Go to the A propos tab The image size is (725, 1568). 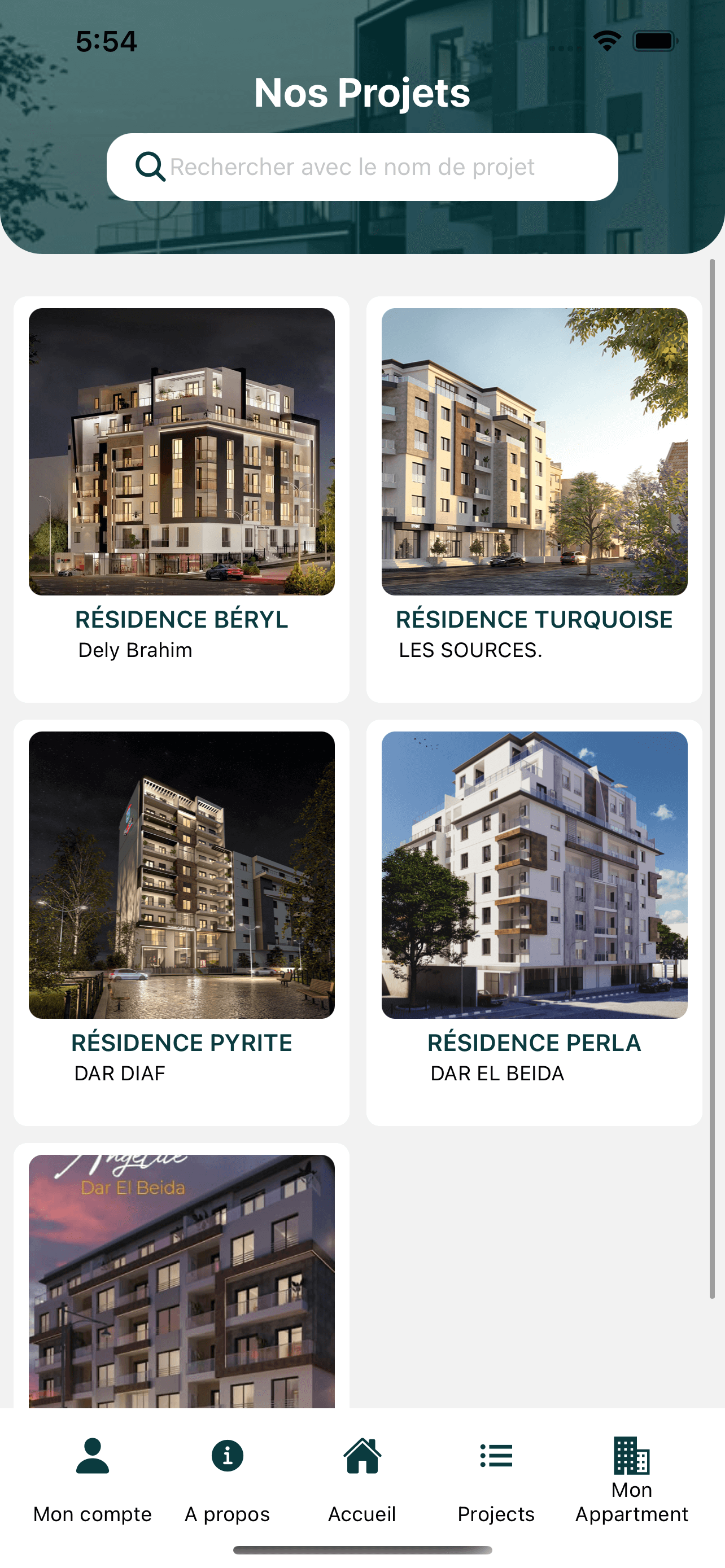(x=227, y=1479)
